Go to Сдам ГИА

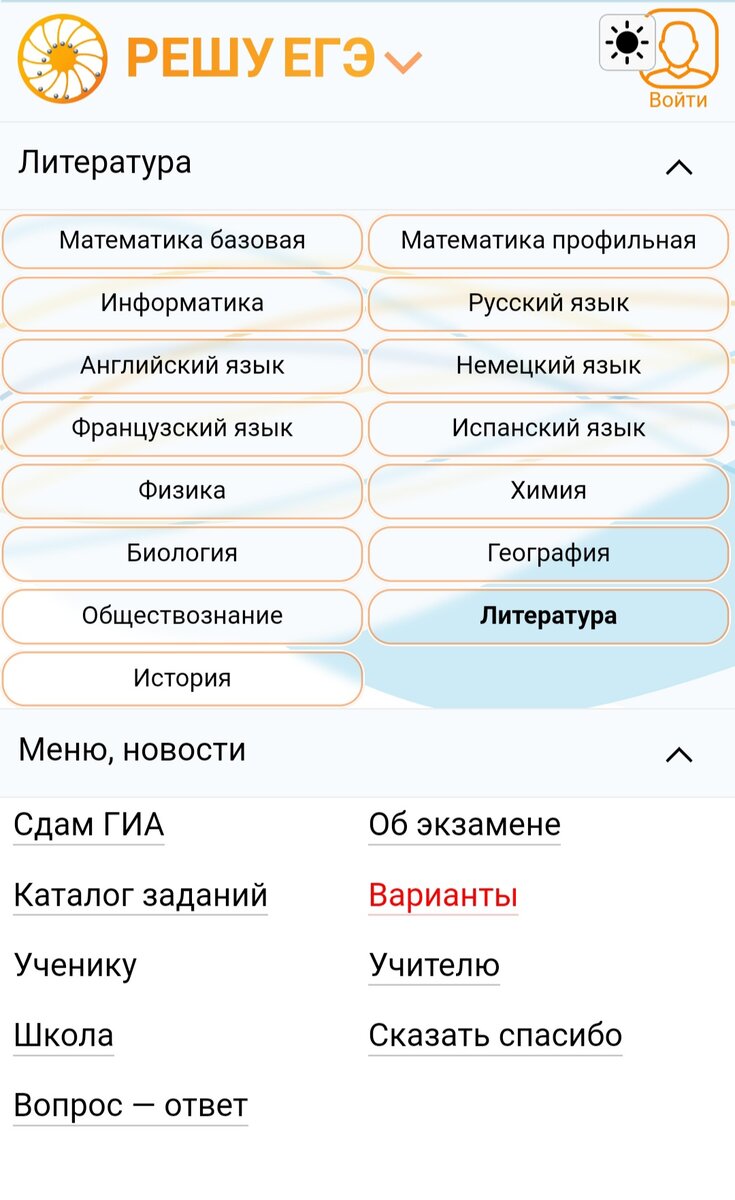point(88,826)
